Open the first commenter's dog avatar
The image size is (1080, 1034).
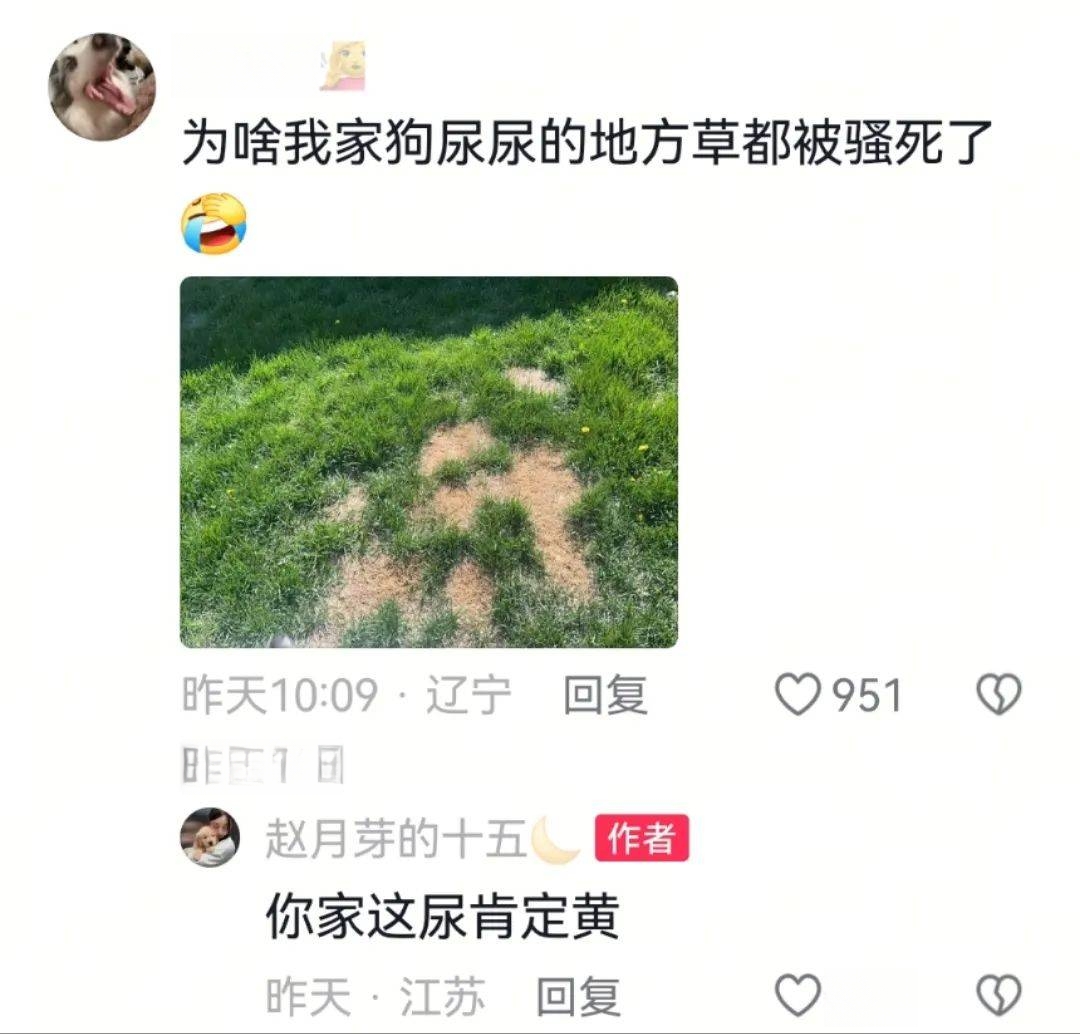click(101, 87)
